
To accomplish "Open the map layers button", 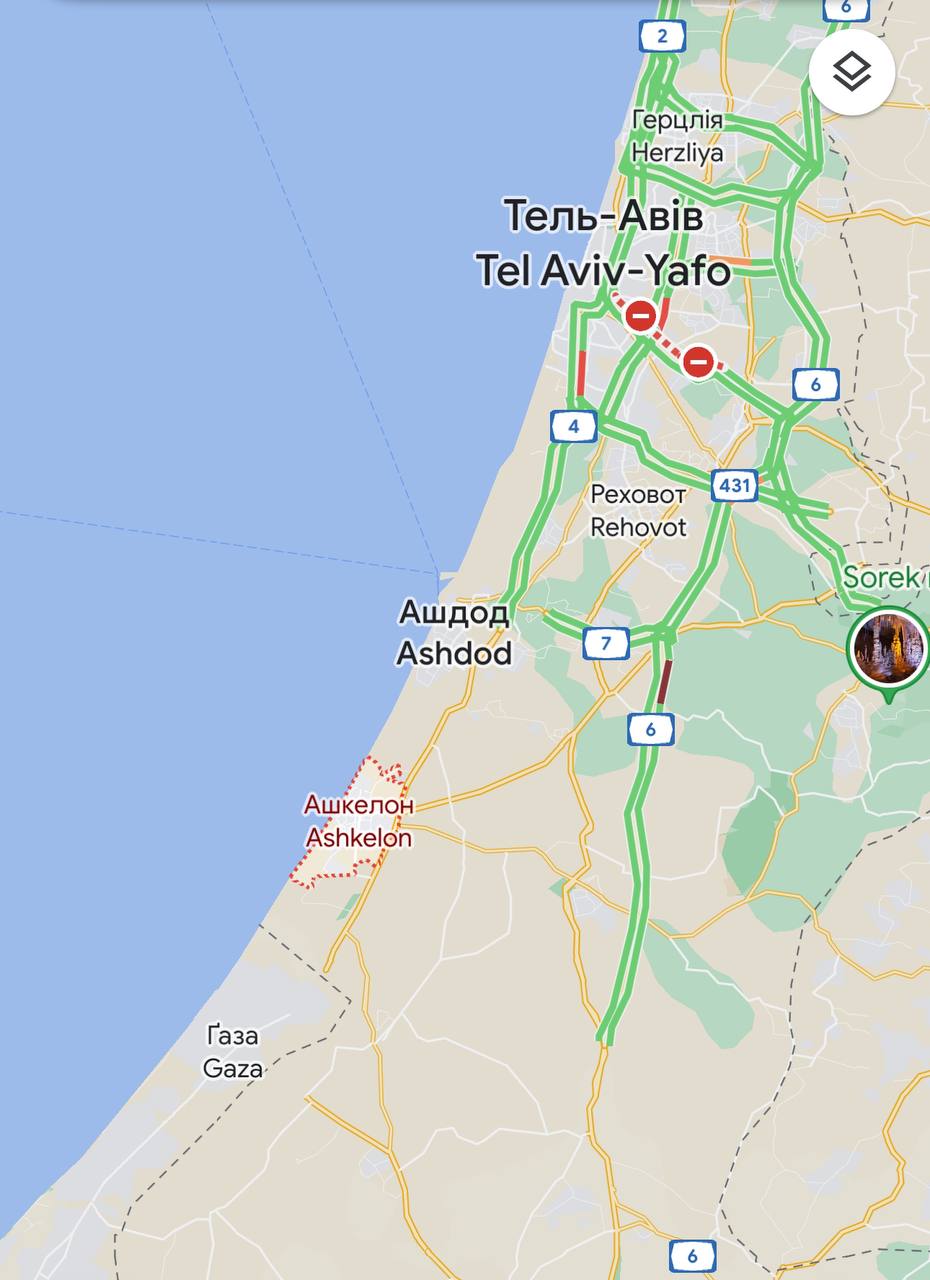I will tap(851, 72).
